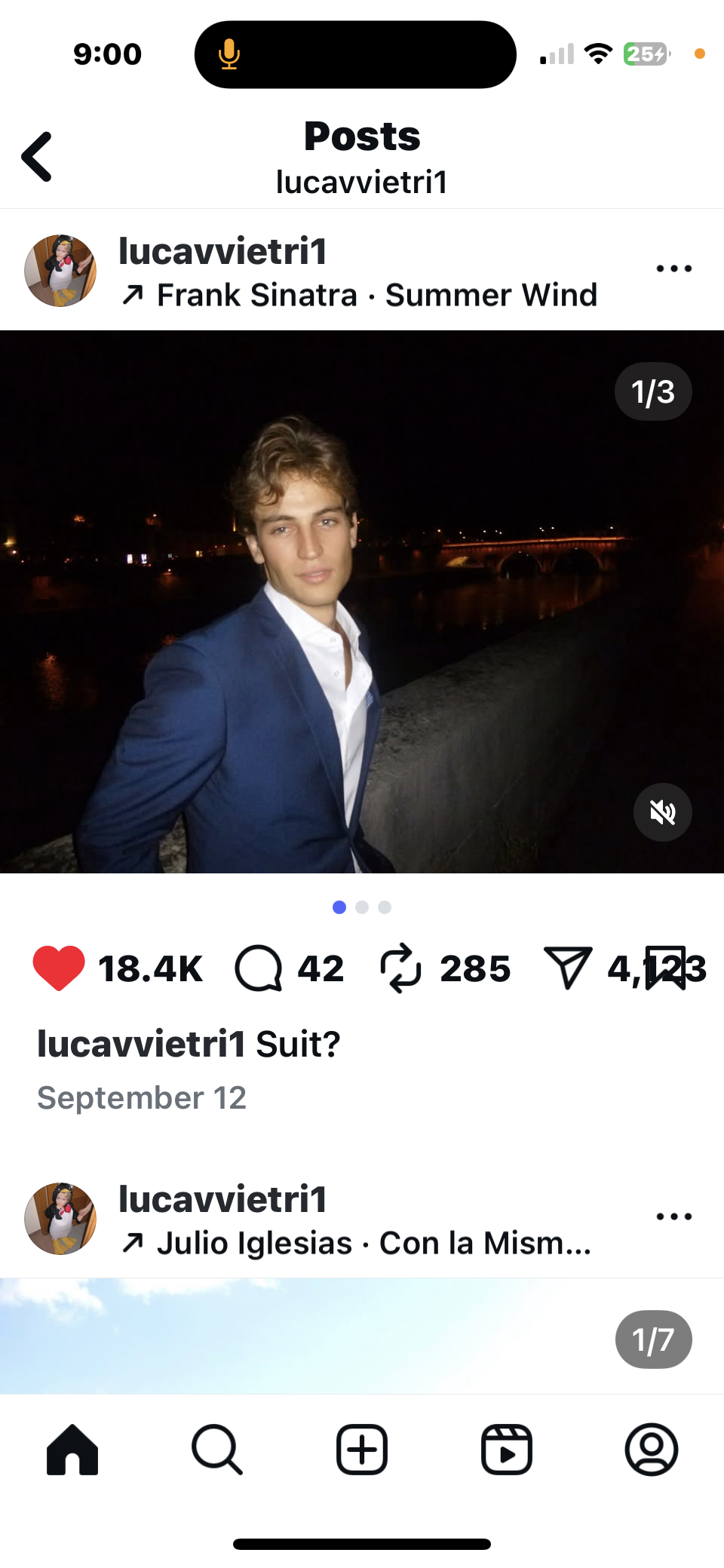
Task: Share the Suit? post via send icon
Action: coord(567,968)
